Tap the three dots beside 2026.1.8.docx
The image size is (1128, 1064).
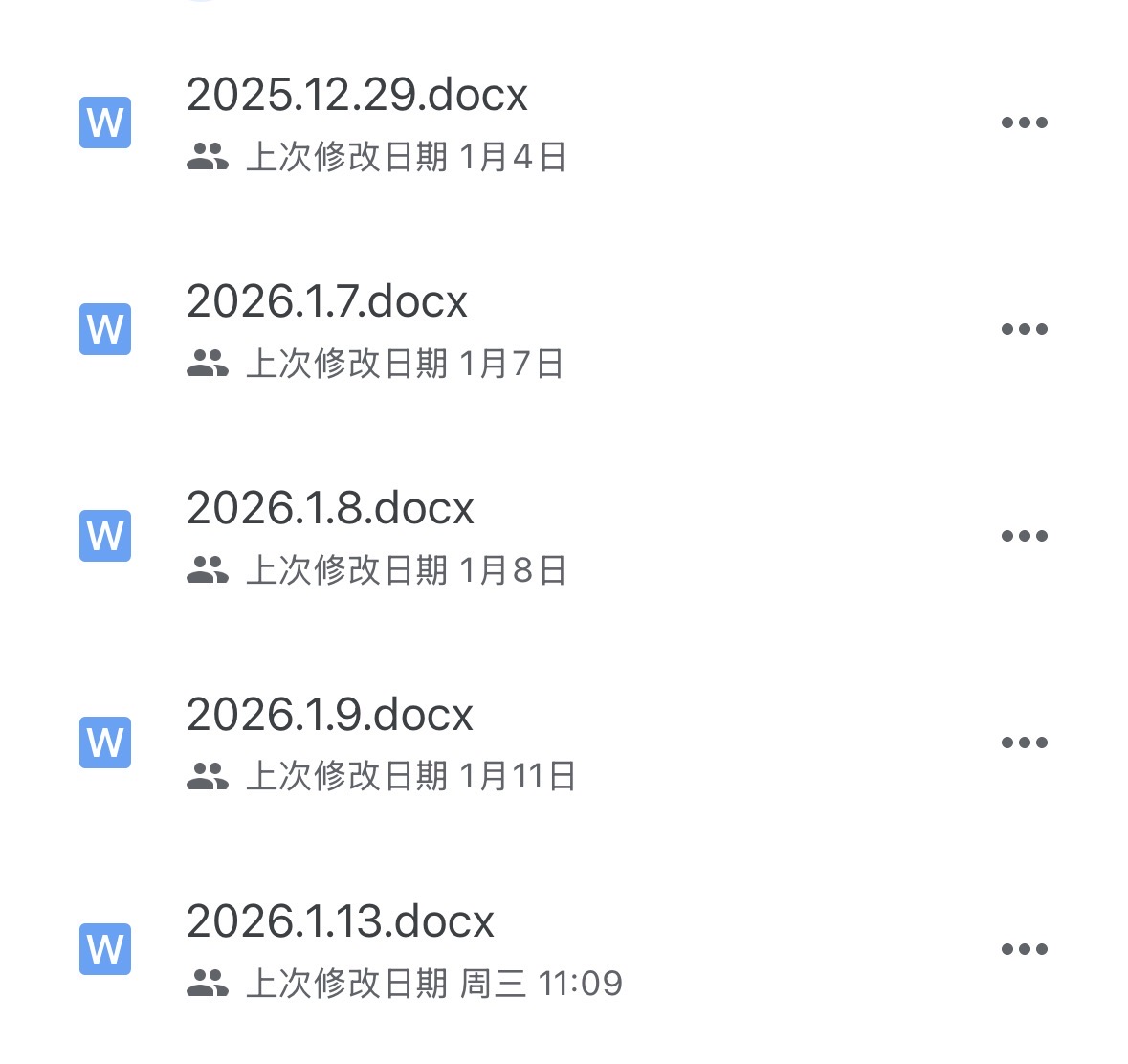[x=1024, y=536]
